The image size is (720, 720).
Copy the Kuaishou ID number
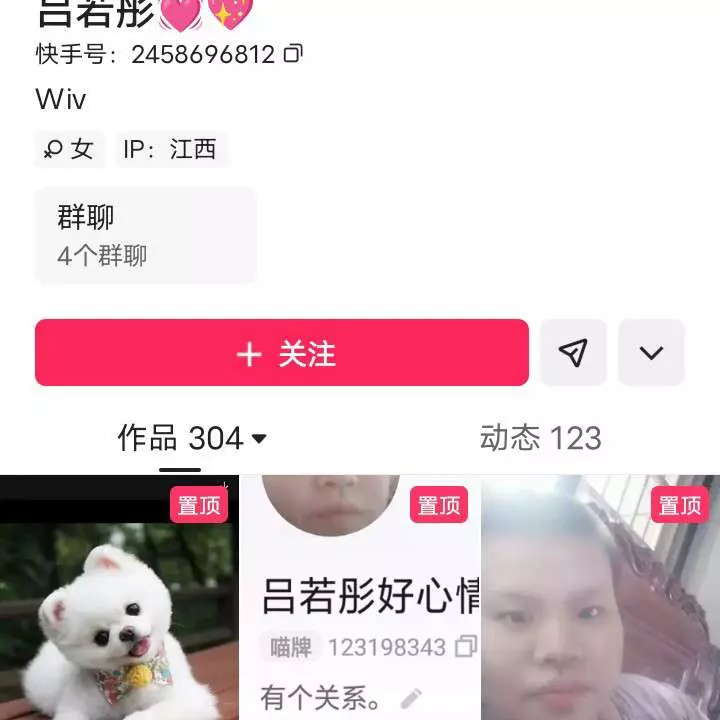pyautogui.click(x=293, y=54)
